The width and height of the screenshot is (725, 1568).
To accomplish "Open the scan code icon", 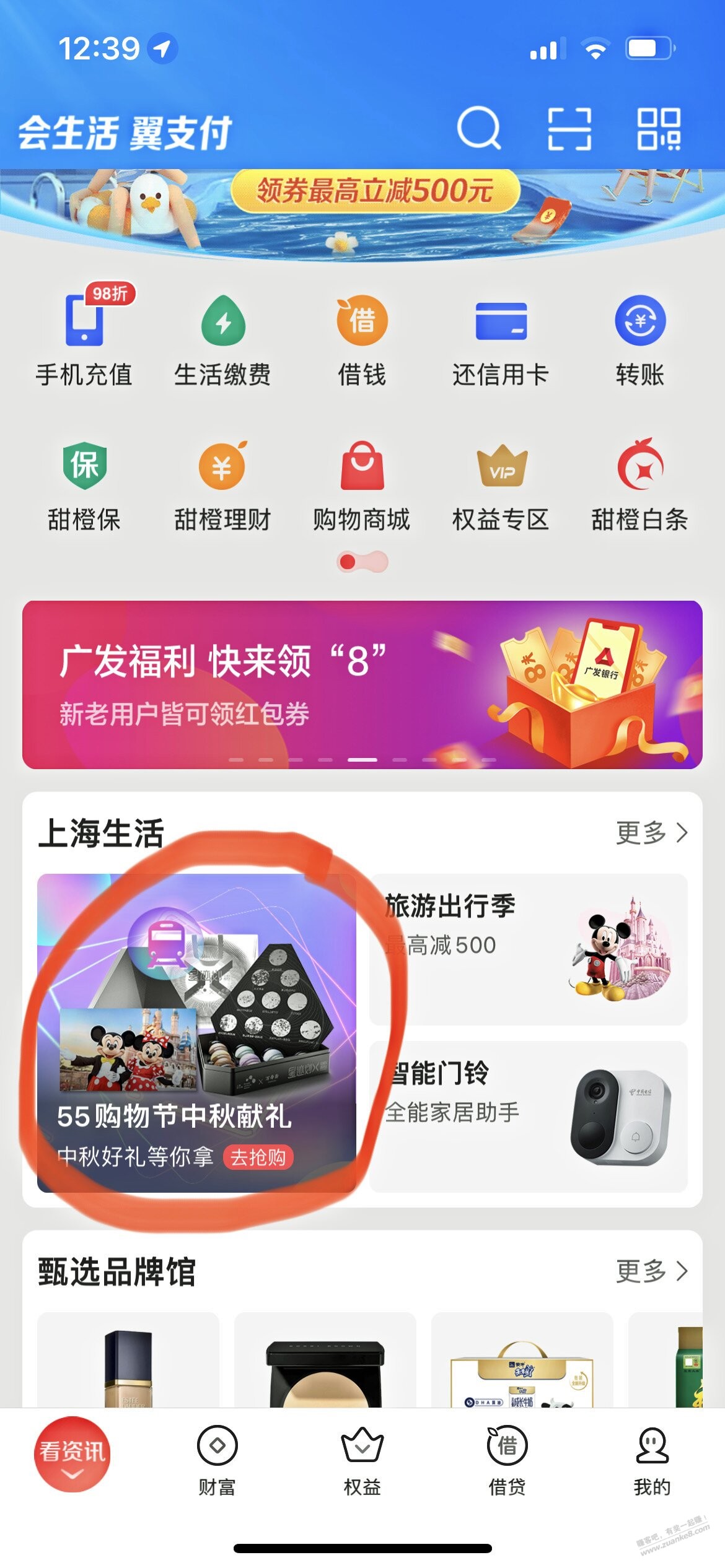I will click(x=569, y=129).
